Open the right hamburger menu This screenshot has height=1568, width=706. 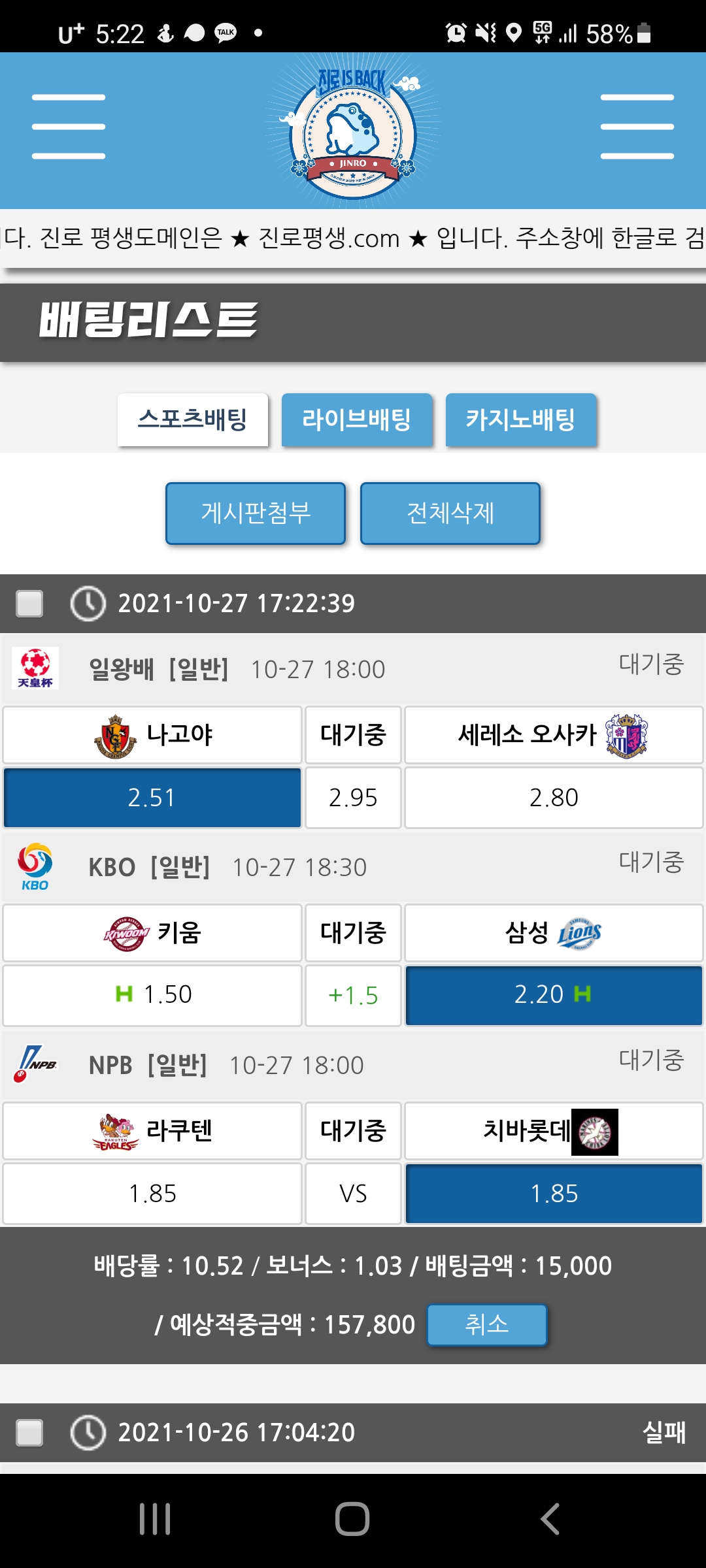pyautogui.click(x=637, y=127)
